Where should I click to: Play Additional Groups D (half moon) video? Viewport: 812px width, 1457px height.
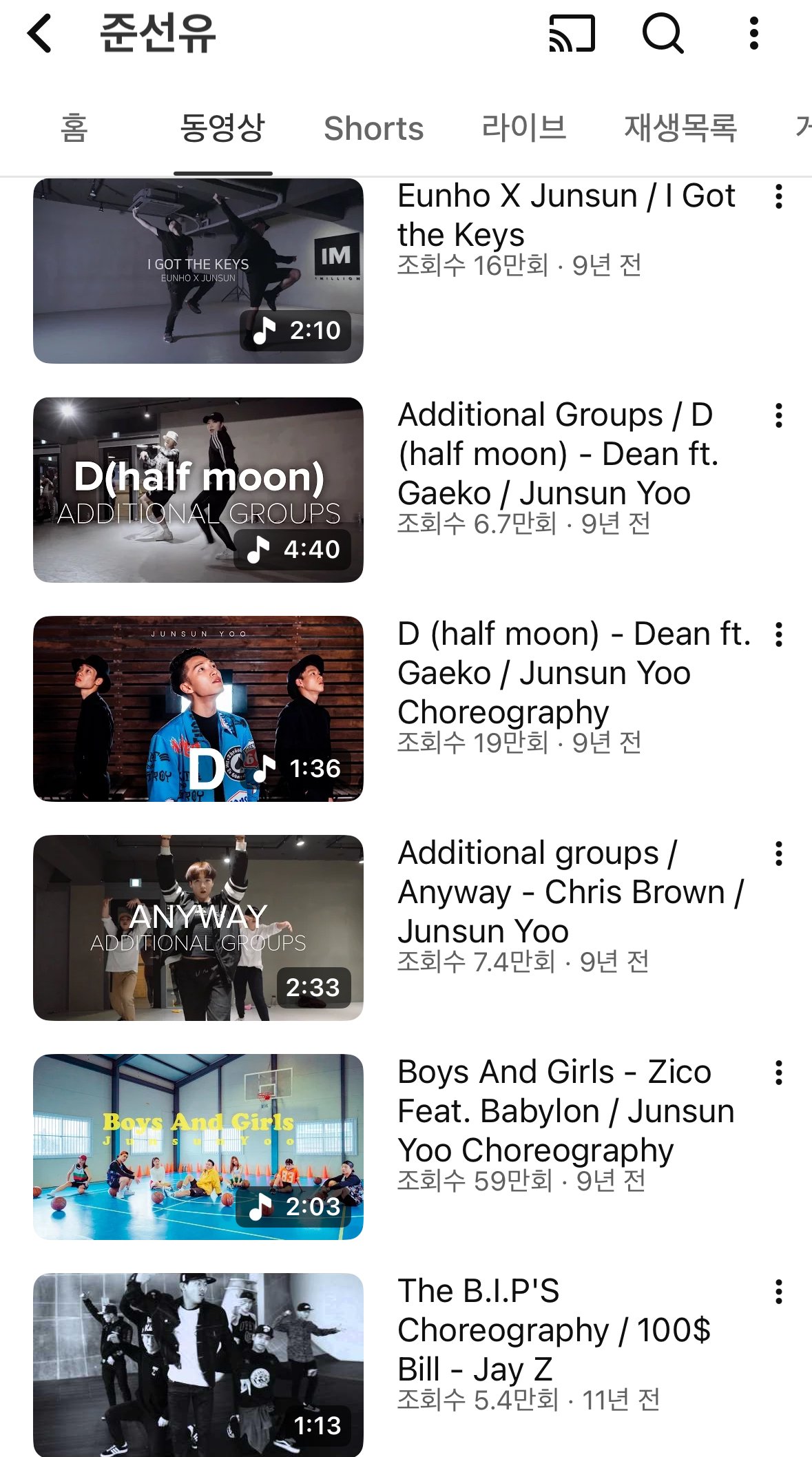pos(198,490)
